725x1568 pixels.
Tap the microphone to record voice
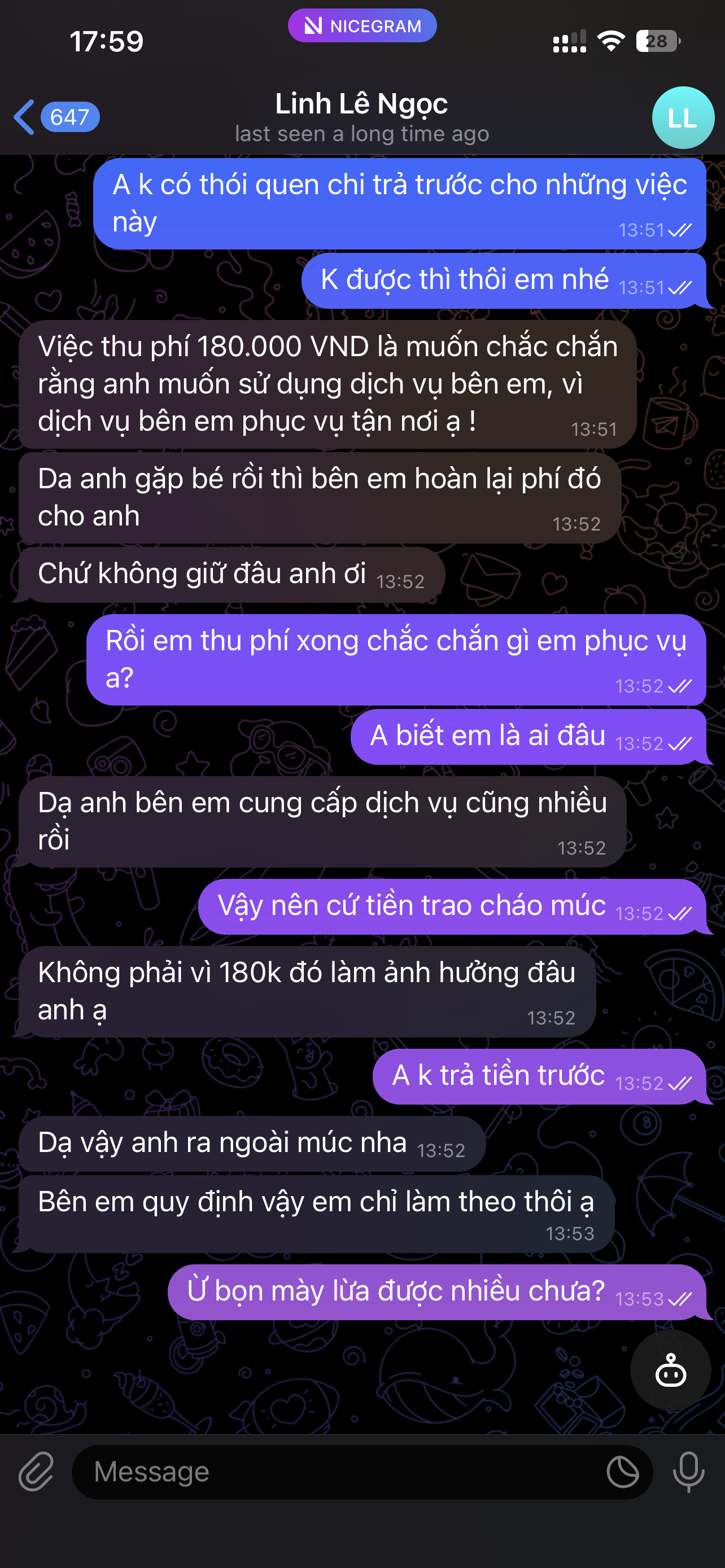tap(688, 1472)
